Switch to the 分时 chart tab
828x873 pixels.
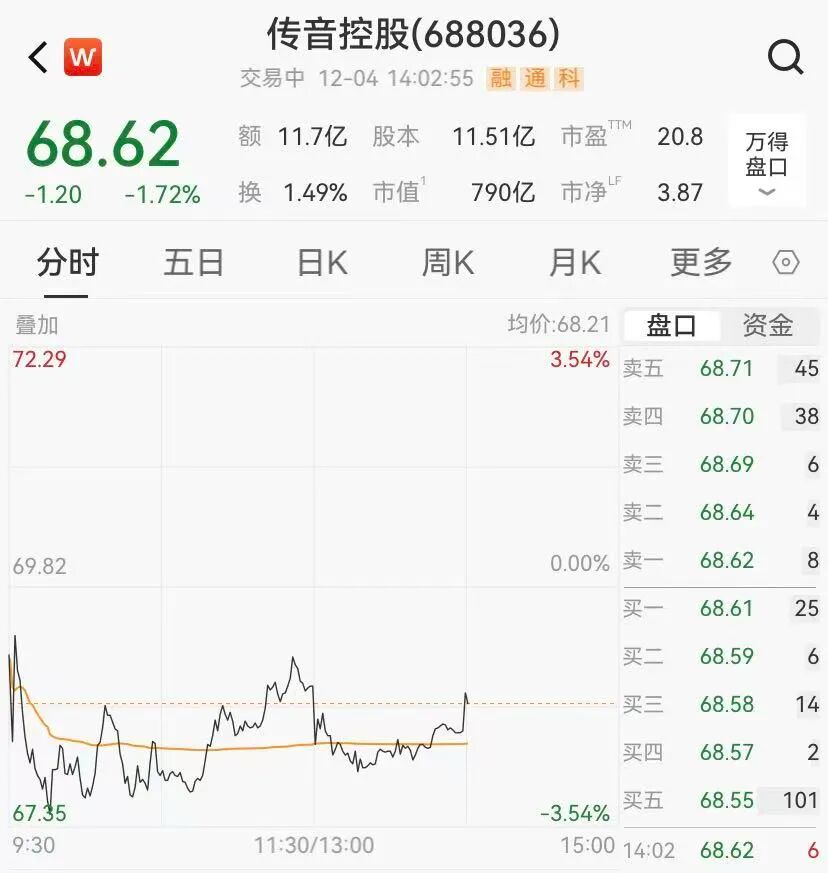point(67,263)
